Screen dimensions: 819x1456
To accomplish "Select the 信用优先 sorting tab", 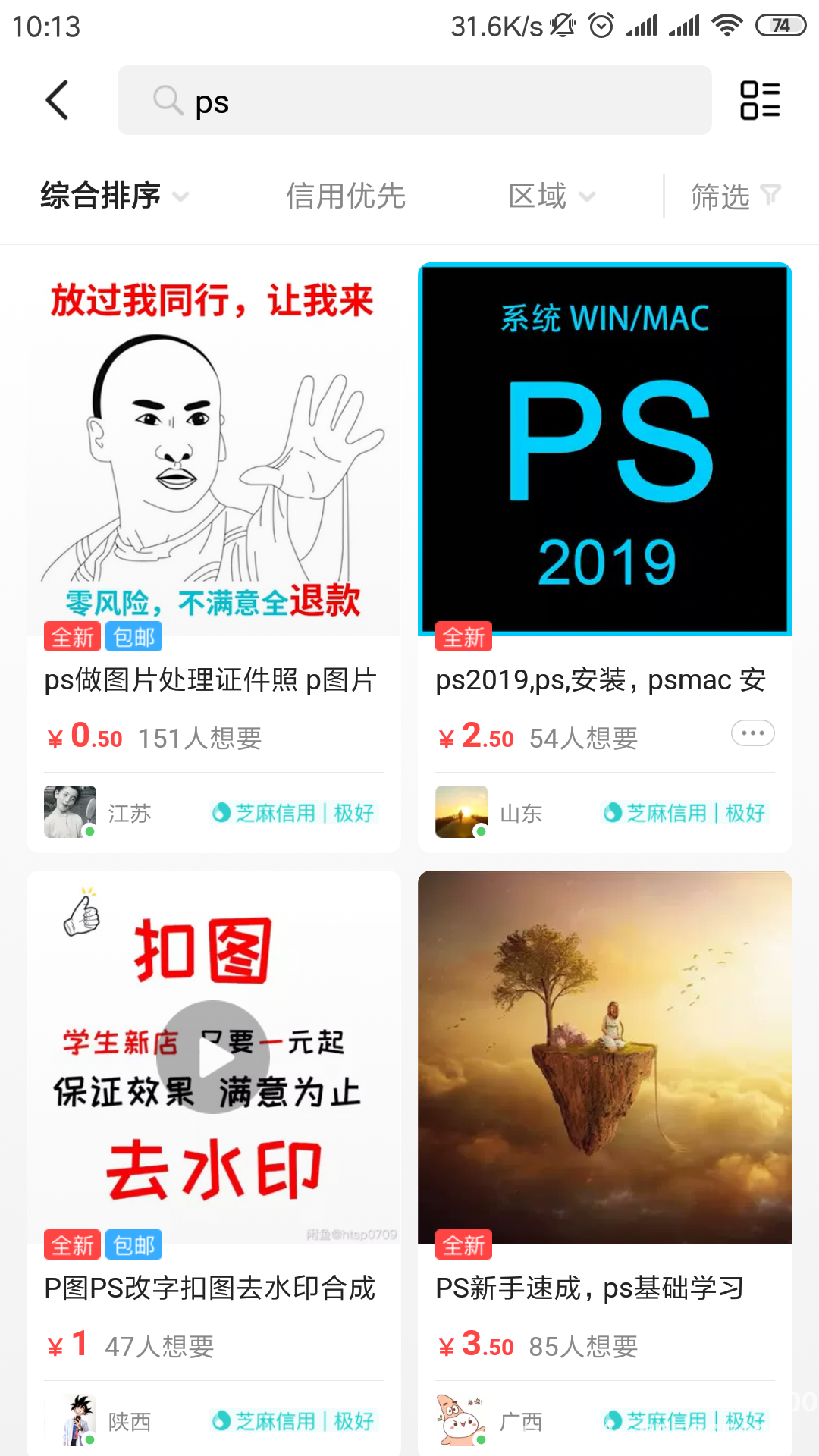I will pyautogui.click(x=346, y=196).
